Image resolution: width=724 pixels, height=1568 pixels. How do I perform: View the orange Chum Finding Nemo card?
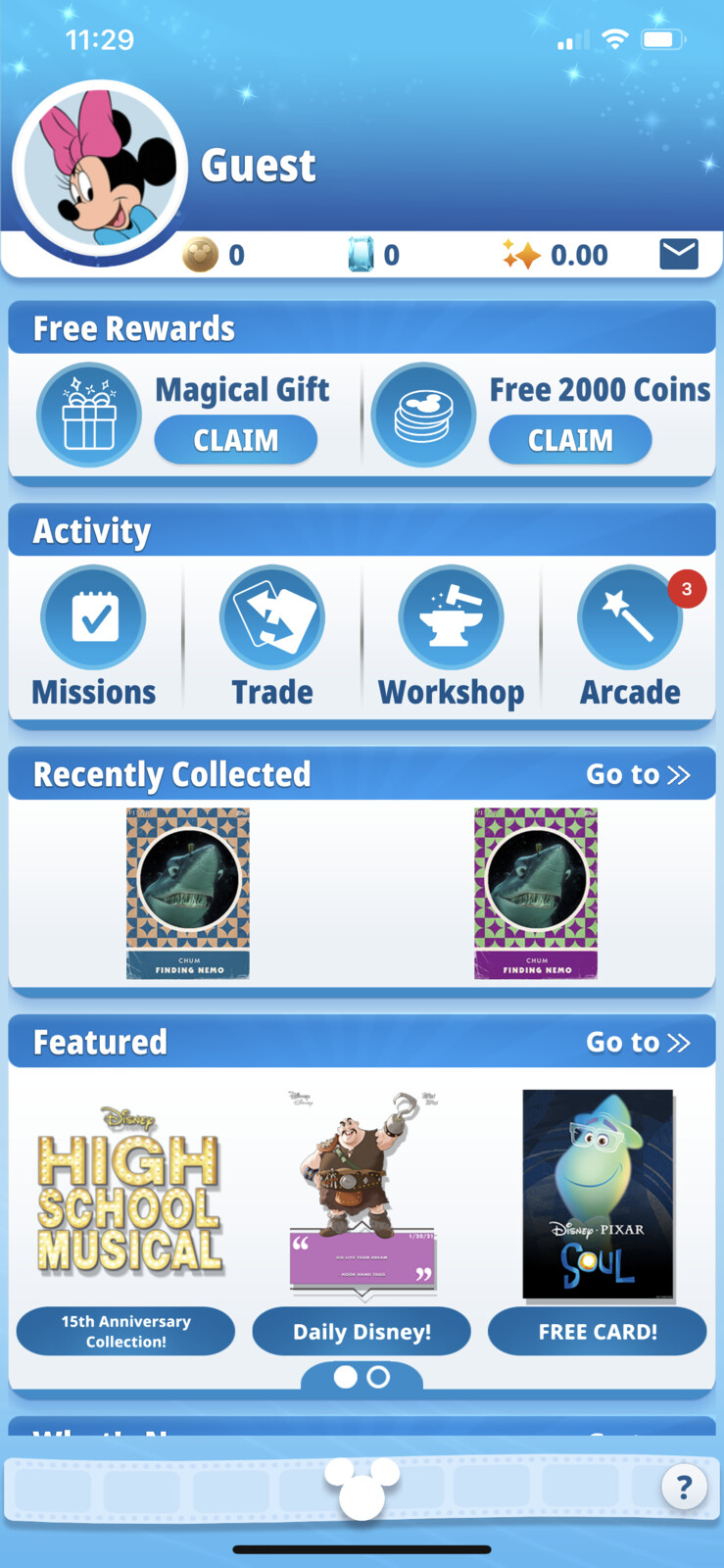[x=188, y=893]
